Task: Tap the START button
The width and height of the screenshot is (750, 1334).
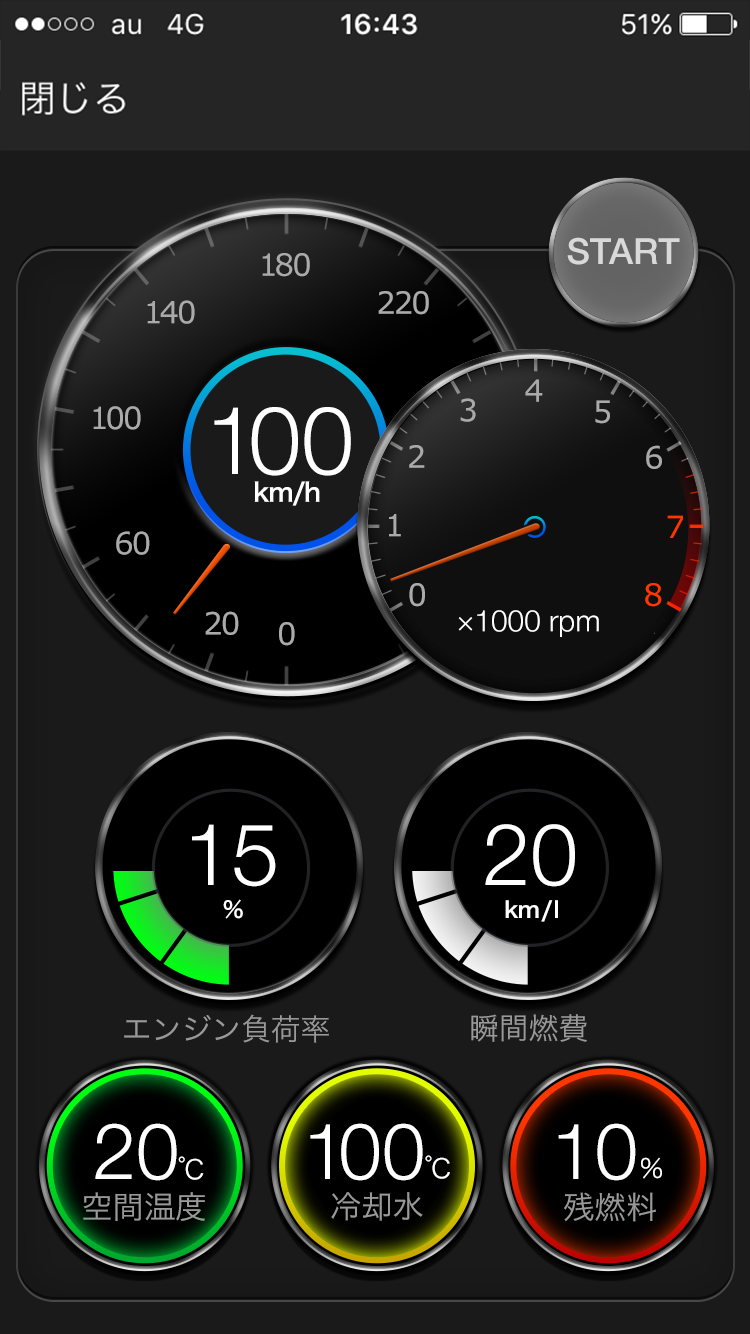Action: [622, 251]
